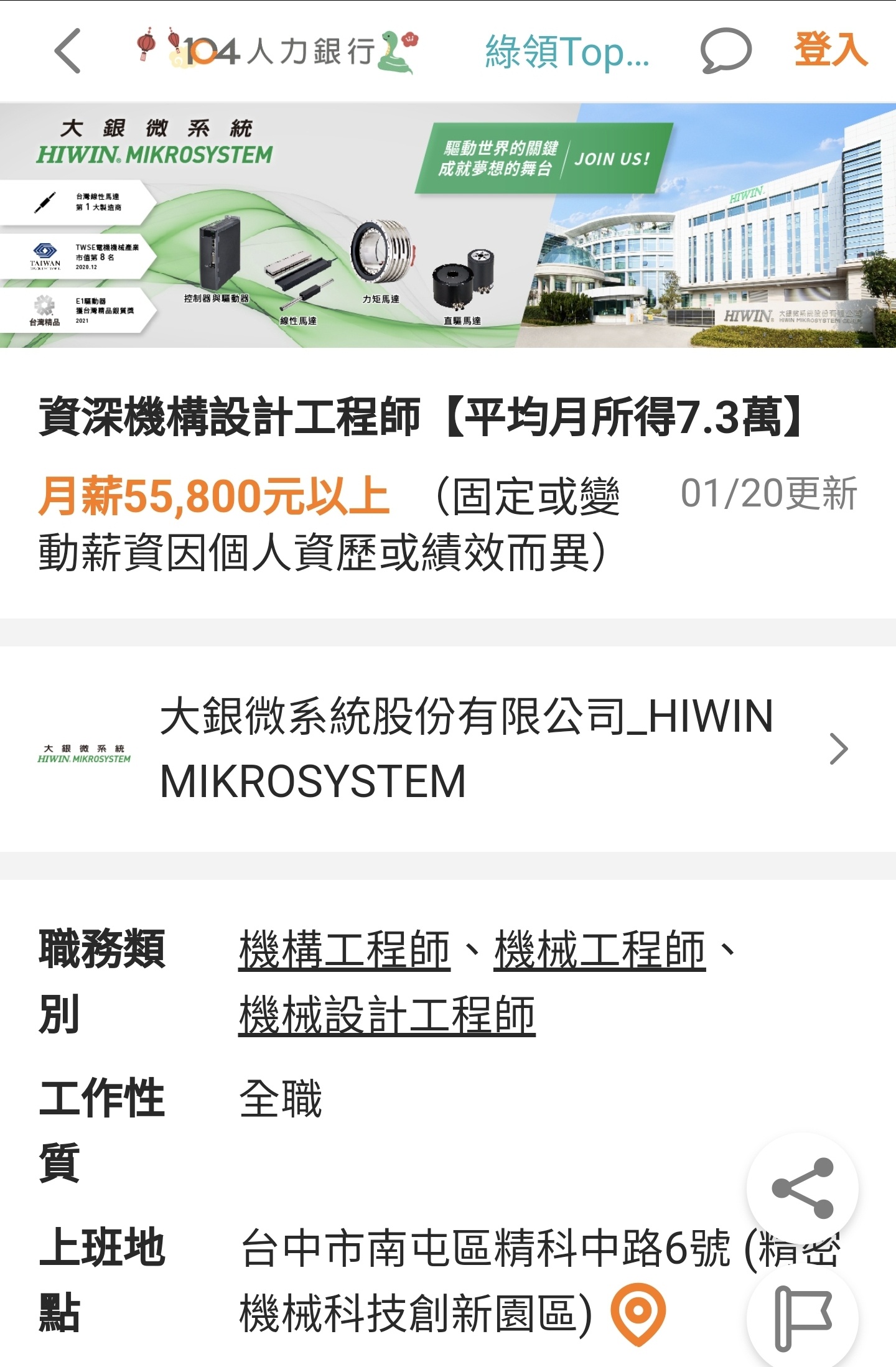Open the chat bubble messages icon
The image size is (896, 1367).
[726, 51]
